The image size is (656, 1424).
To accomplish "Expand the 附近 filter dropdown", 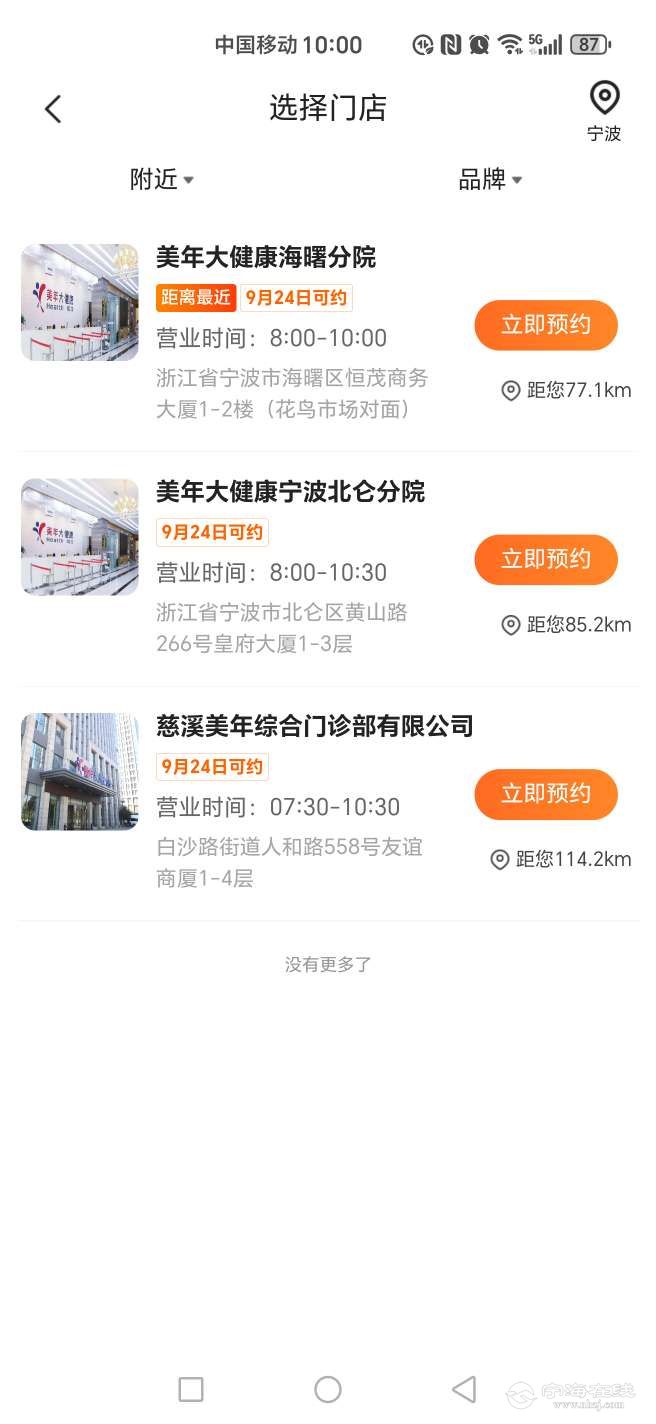I will click(162, 180).
